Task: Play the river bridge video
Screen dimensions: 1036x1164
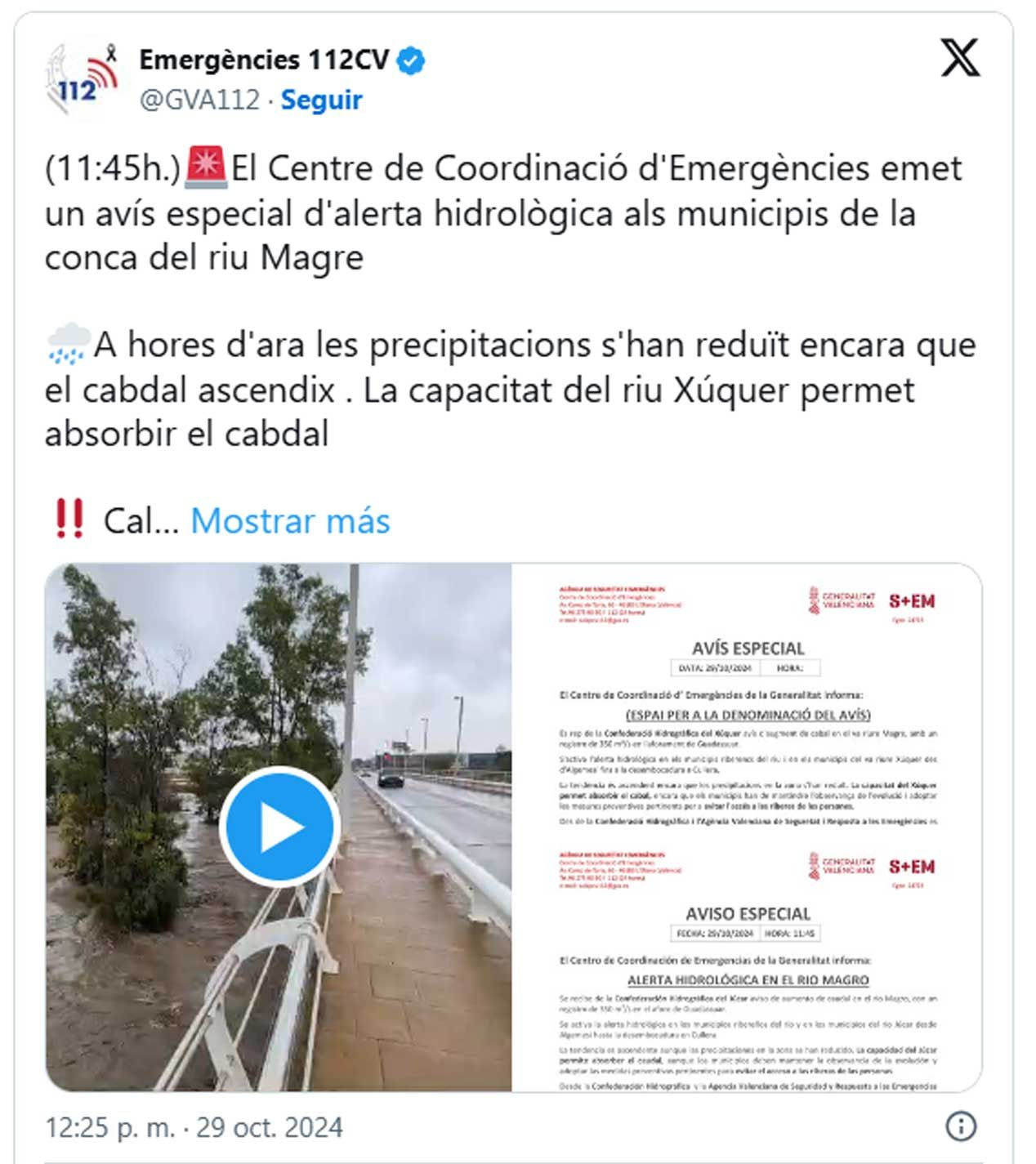Action: pyautogui.click(x=280, y=827)
